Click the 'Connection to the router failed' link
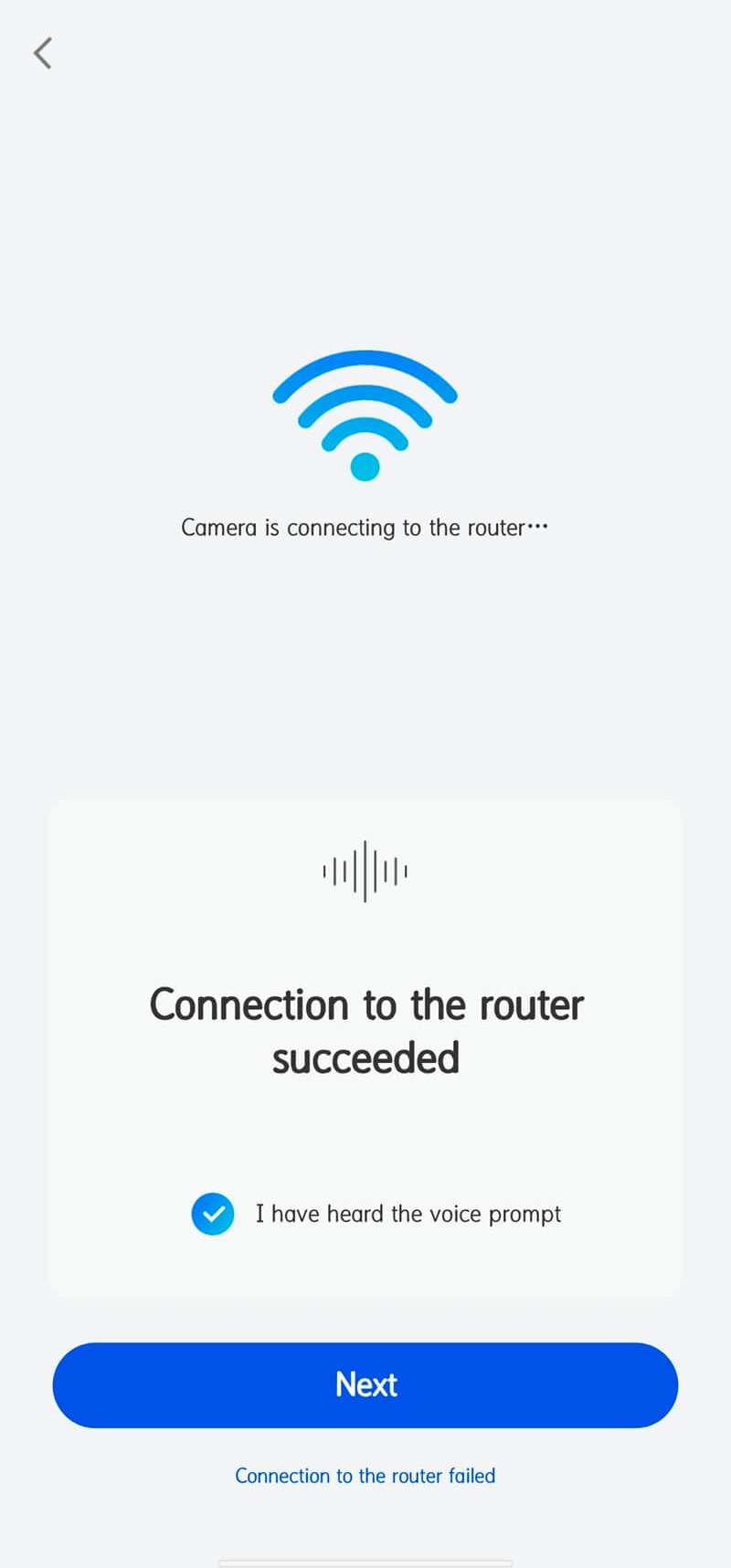The width and height of the screenshot is (731, 1568). [365, 1475]
